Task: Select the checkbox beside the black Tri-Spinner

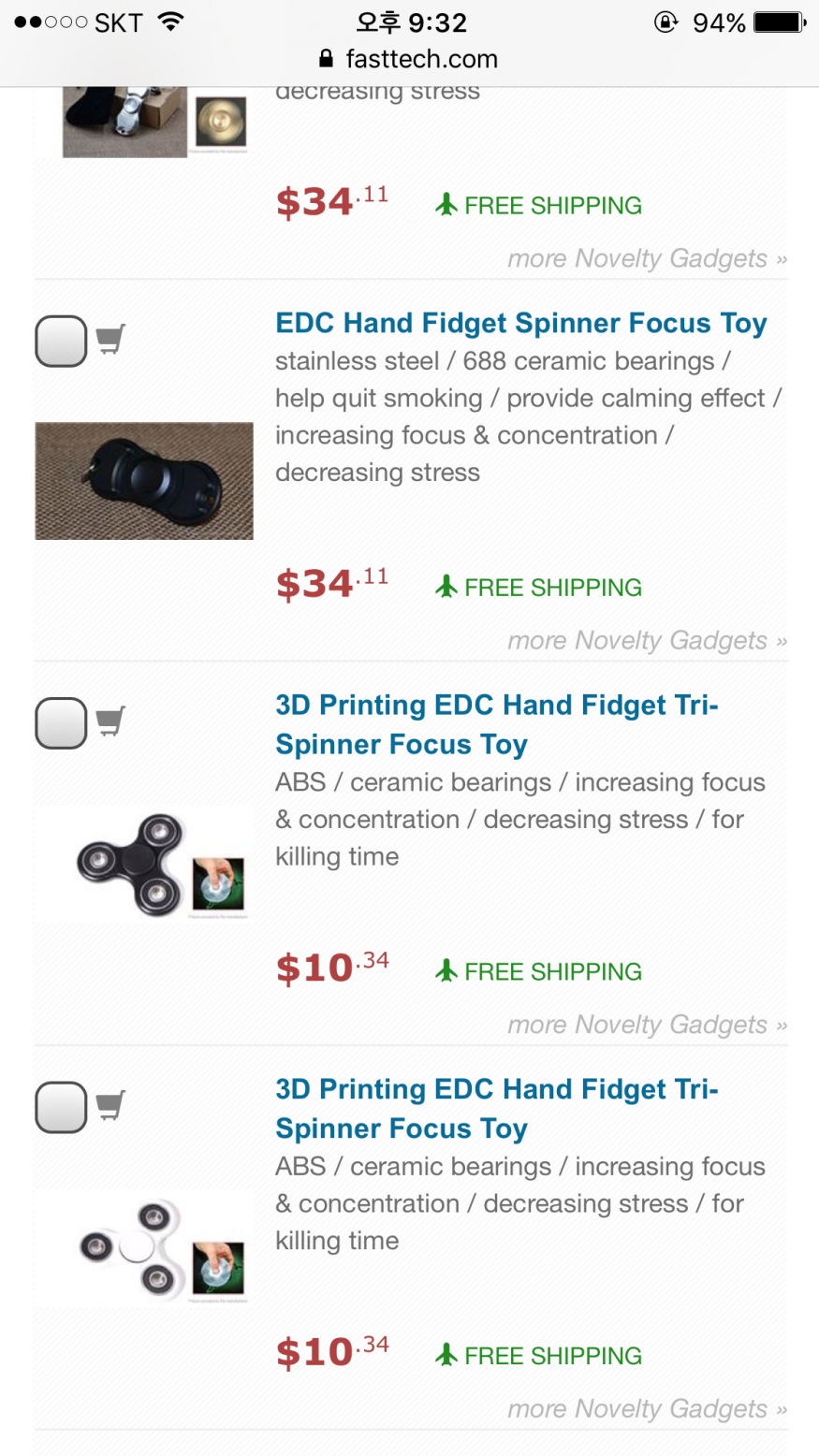Action: pos(61,722)
